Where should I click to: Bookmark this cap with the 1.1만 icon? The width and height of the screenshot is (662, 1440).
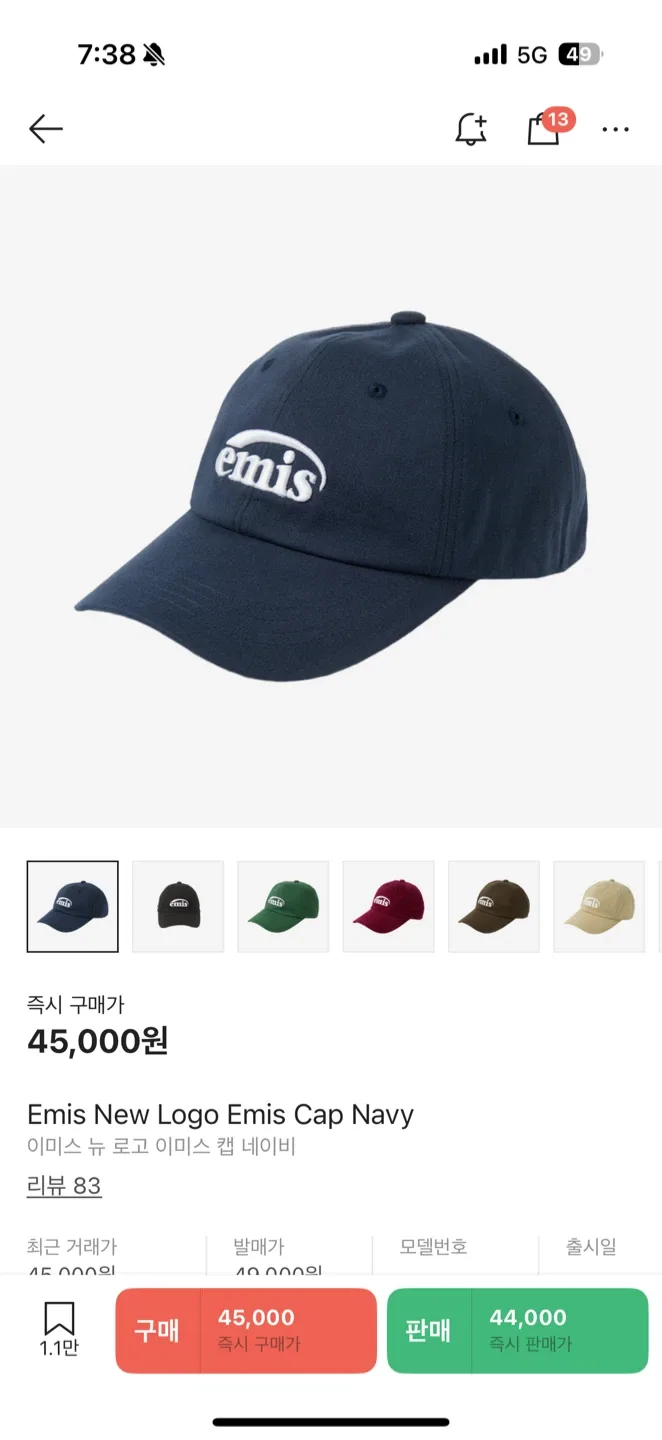tap(59, 1328)
